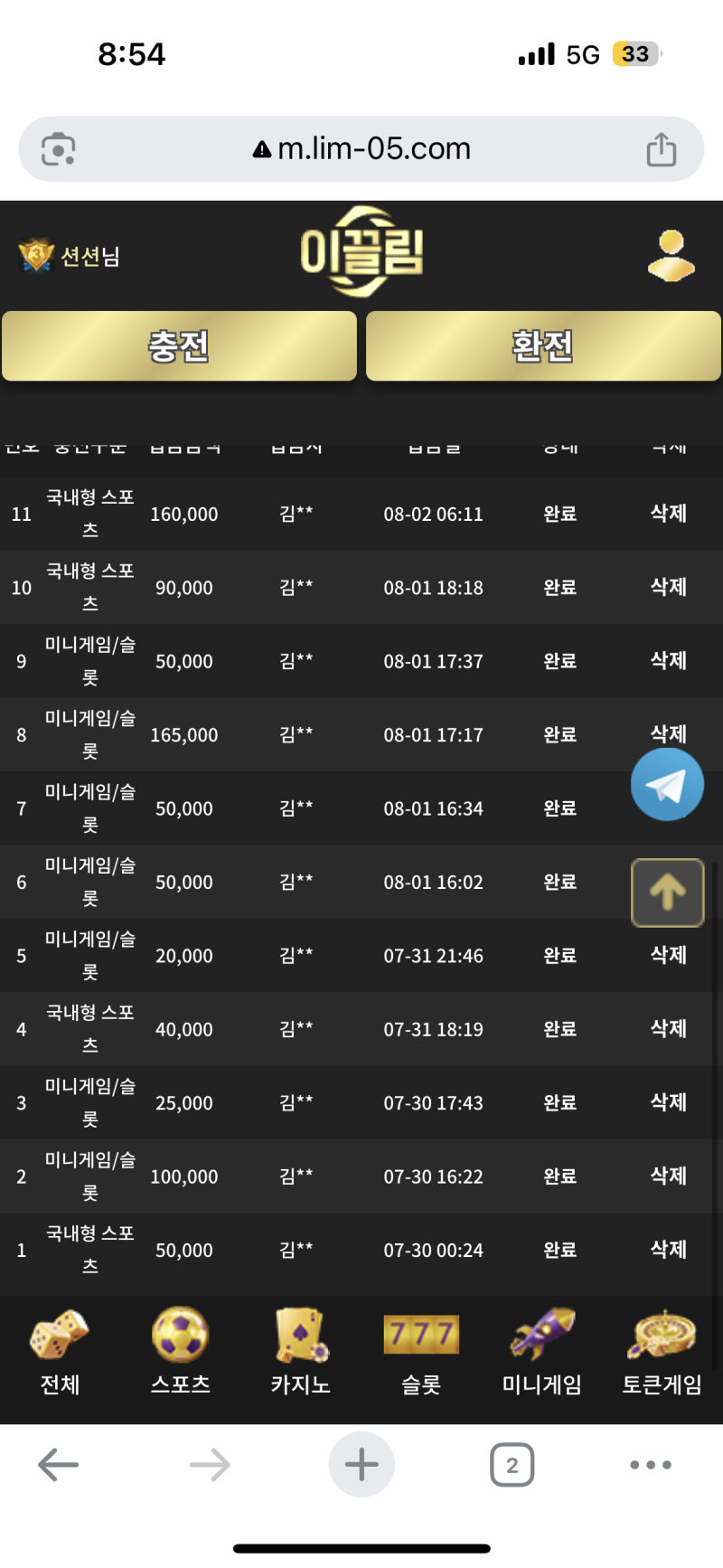Open the browser share button

tap(661, 149)
